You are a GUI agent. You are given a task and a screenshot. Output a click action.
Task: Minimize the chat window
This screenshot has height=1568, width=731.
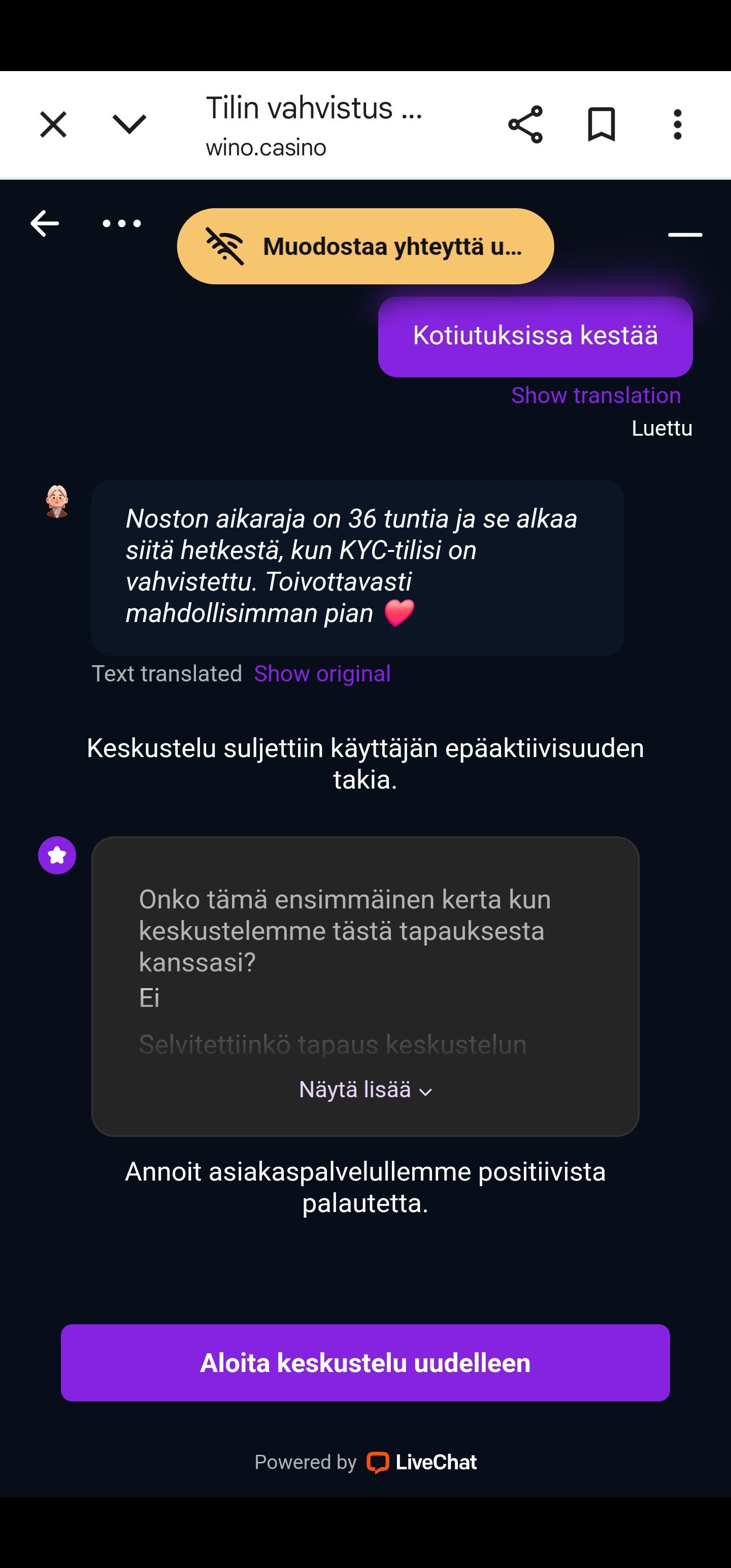[x=685, y=235]
